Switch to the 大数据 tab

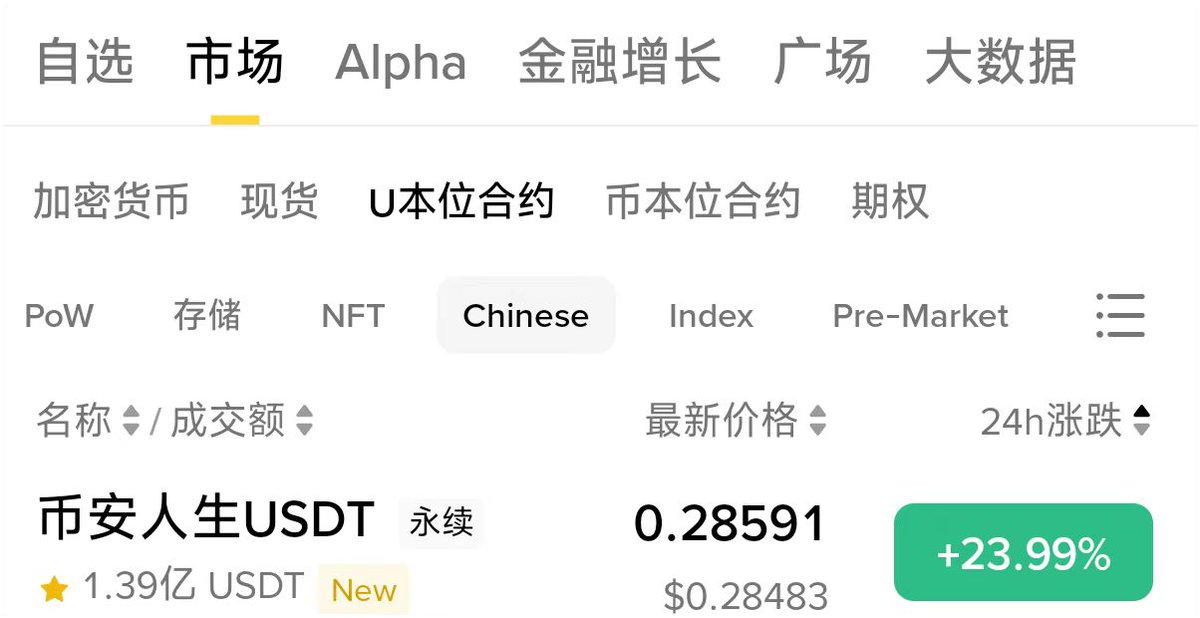(x=1000, y=62)
